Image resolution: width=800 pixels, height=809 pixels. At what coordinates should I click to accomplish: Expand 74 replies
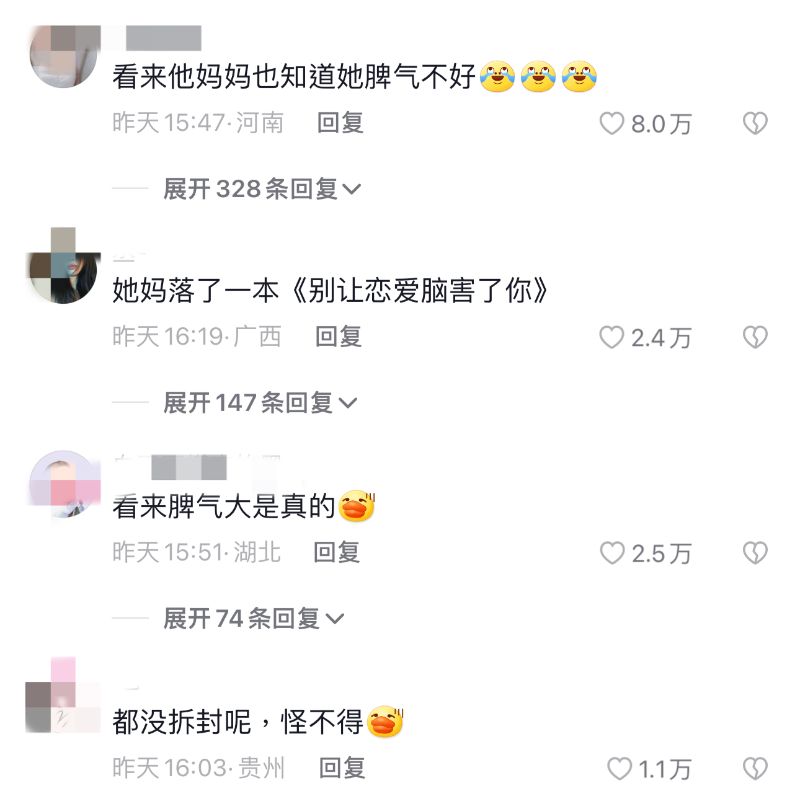[253, 618]
